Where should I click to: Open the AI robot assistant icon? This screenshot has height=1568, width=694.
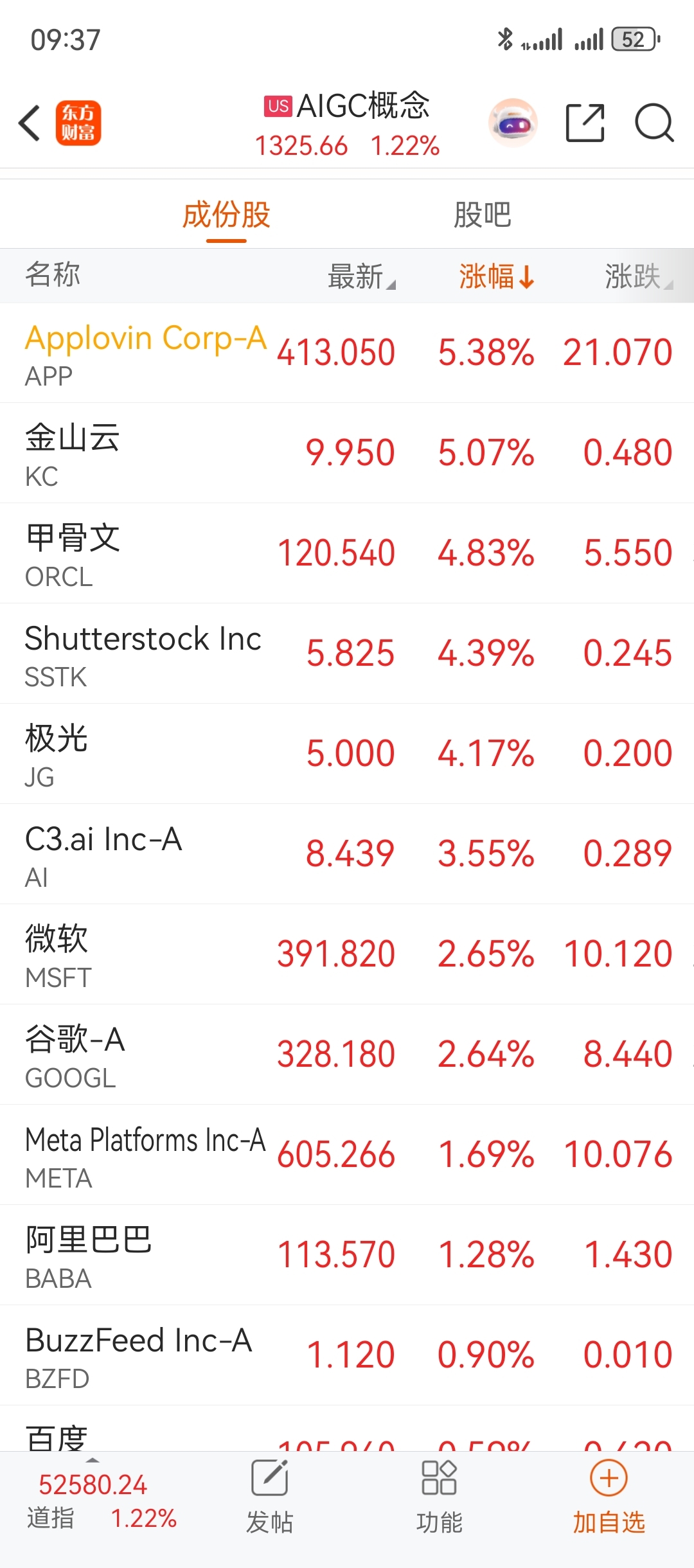(513, 122)
